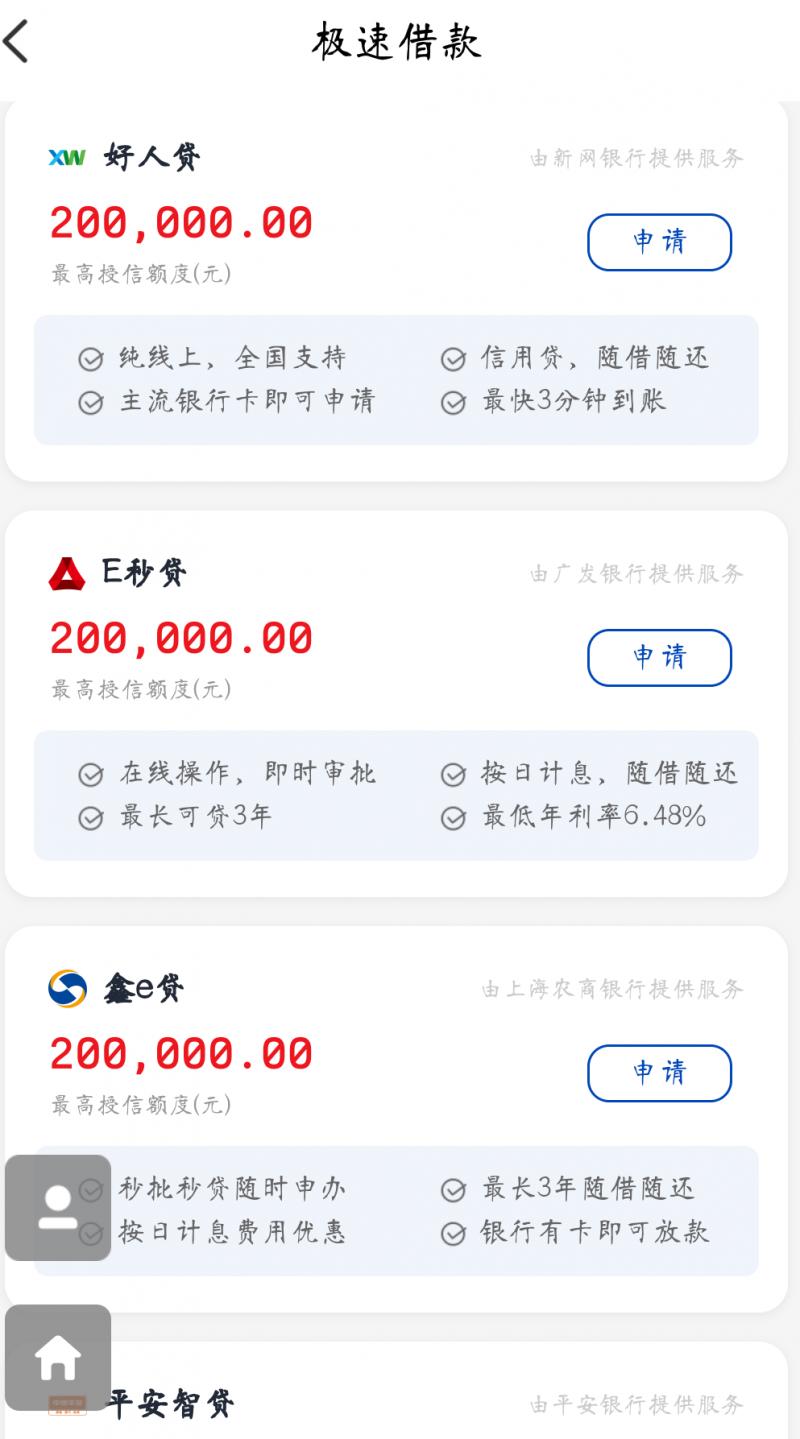Viewport: 800px width, 1439px height.
Task: Tap the 由广发银行提供服务 provider text
Action: click(637, 573)
